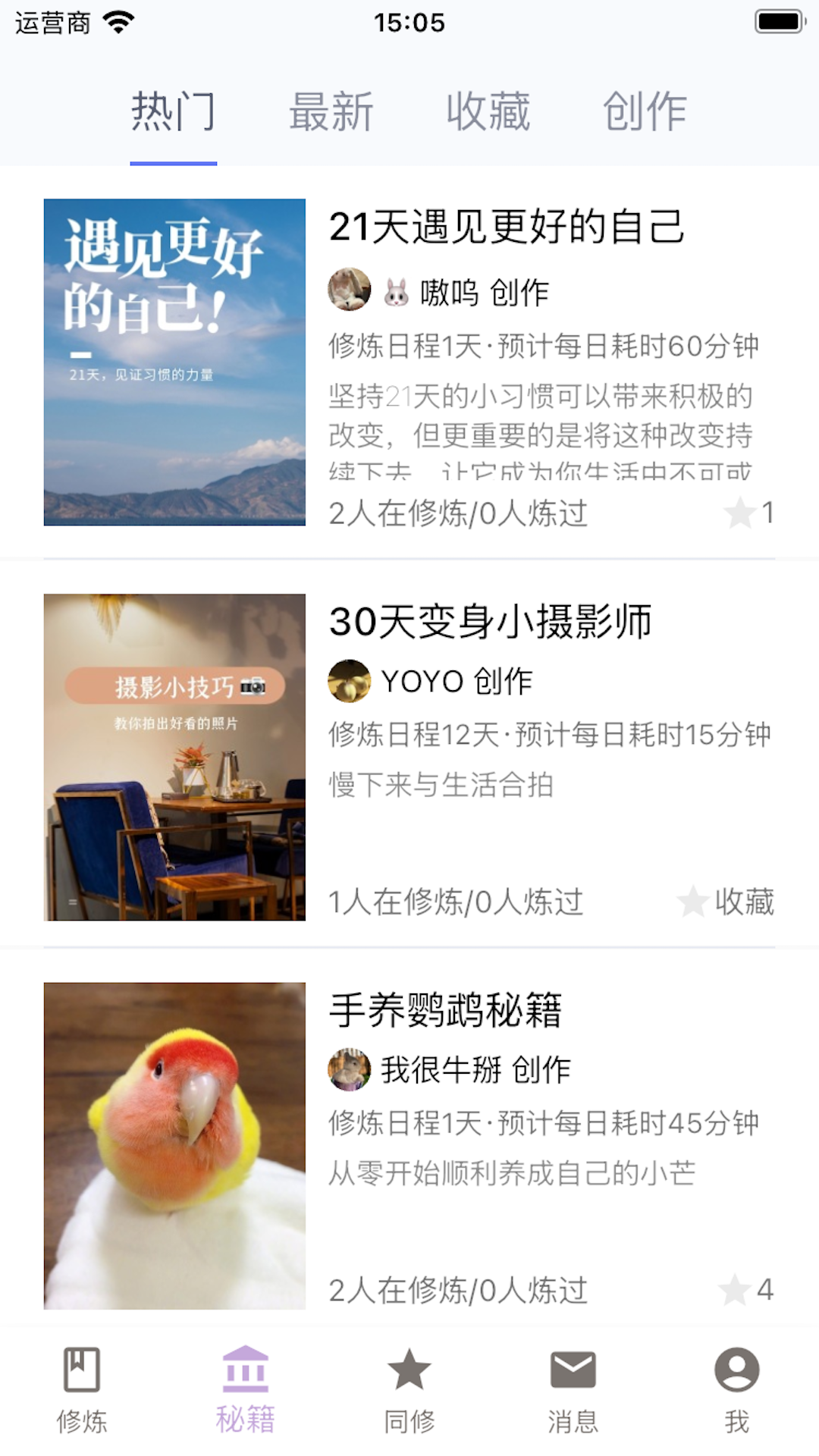View creator YOYO's avatar
The width and height of the screenshot is (819, 1456).
[350, 681]
